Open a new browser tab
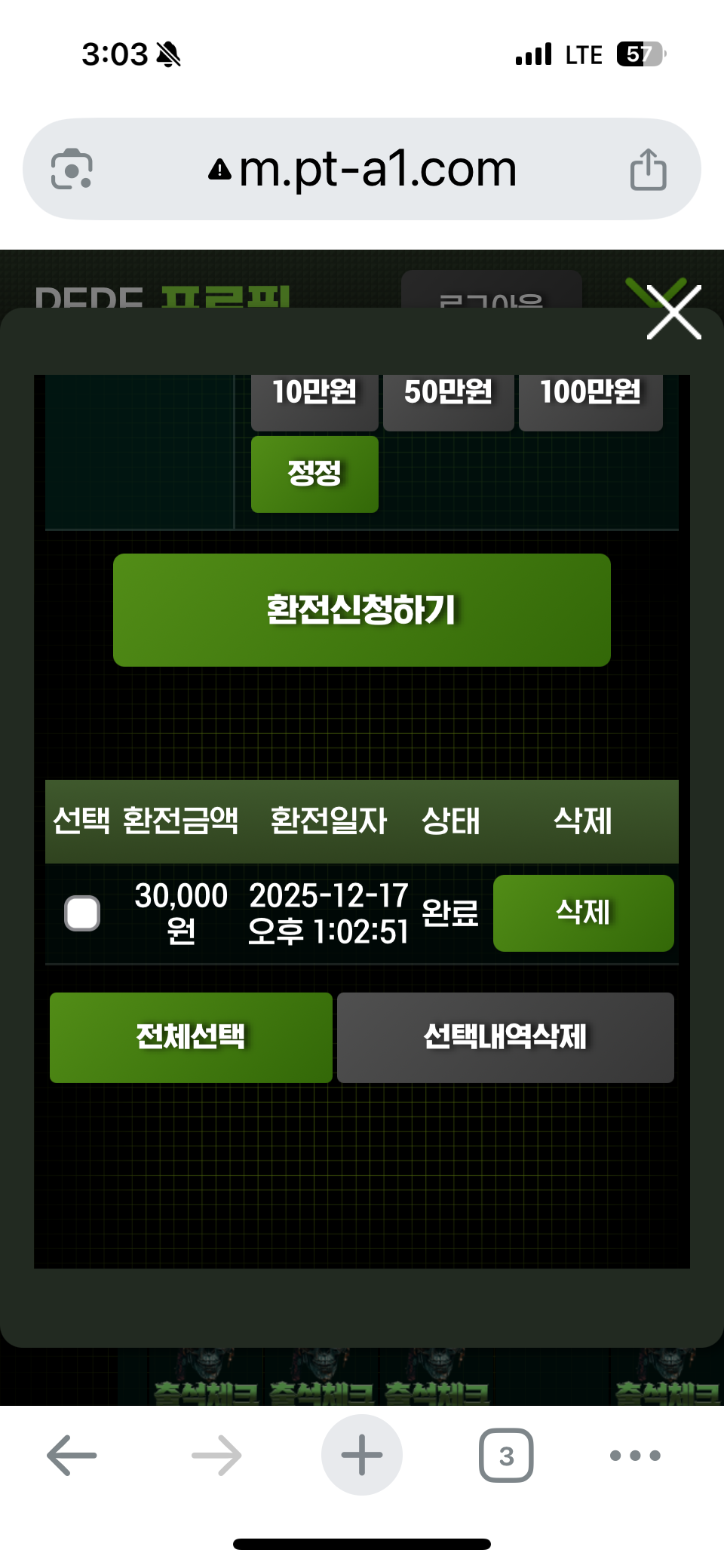Image resolution: width=724 pixels, height=1568 pixels. click(x=362, y=1455)
